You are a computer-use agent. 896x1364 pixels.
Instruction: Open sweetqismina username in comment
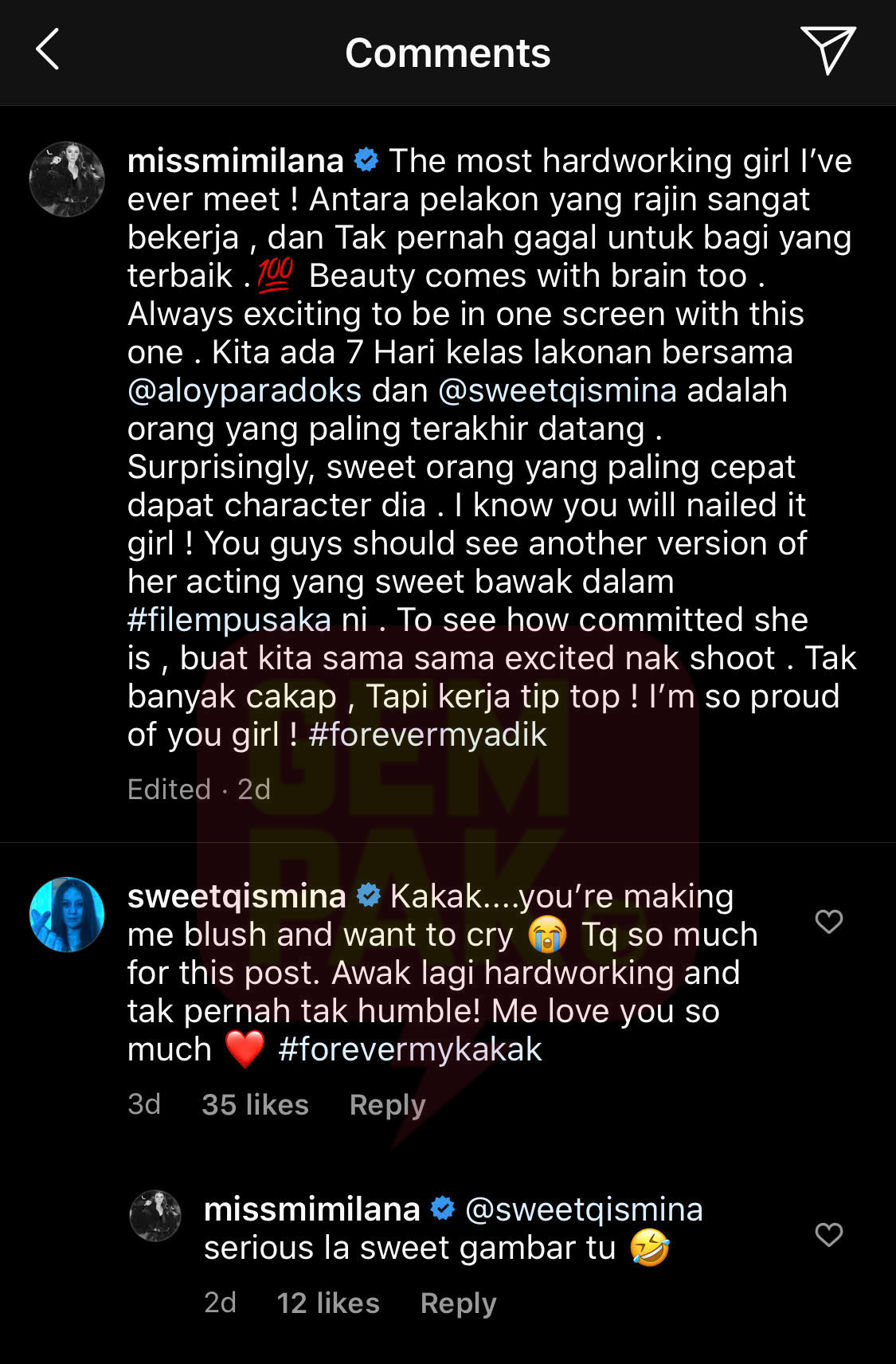pyautogui.click(x=237, y=896)
